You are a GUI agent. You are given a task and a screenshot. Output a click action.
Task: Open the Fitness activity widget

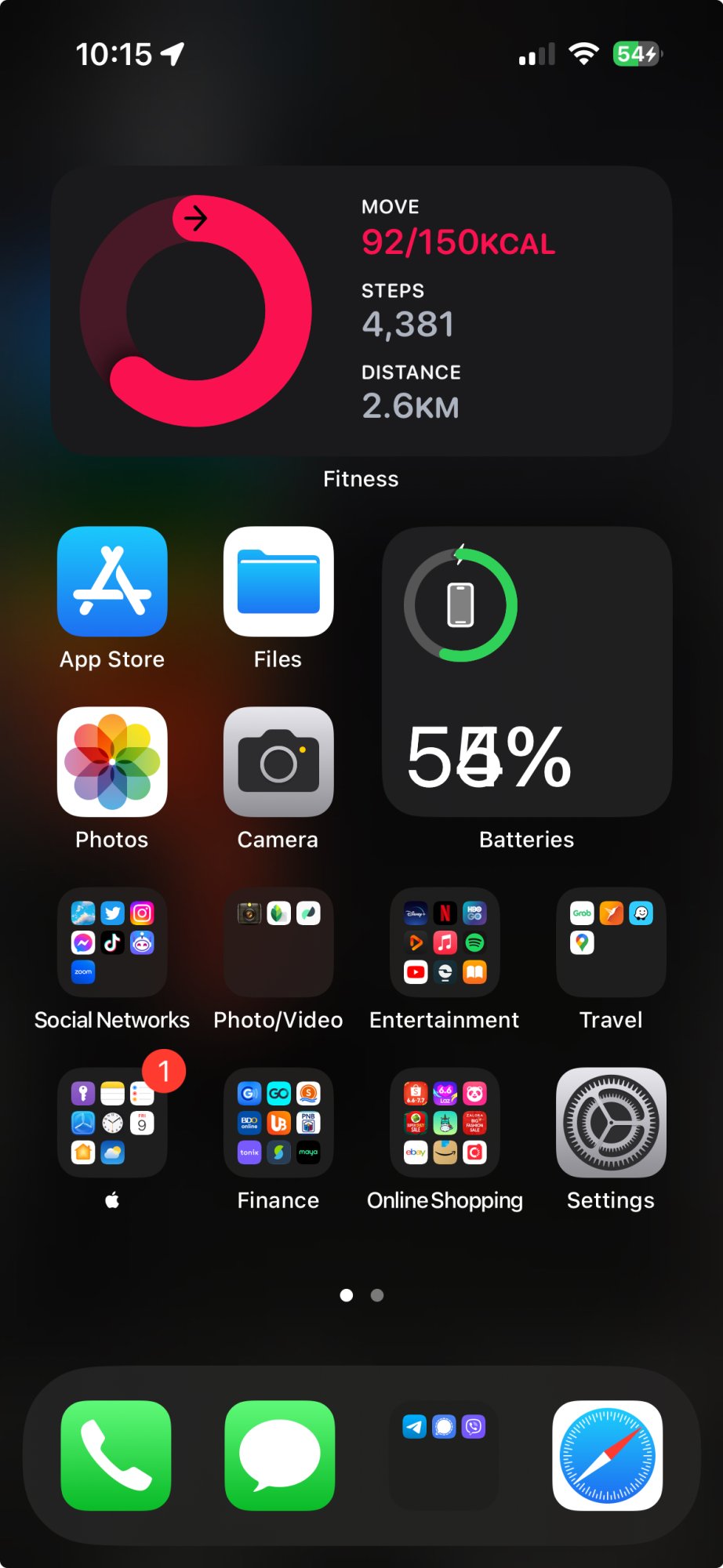coord(361,310)
